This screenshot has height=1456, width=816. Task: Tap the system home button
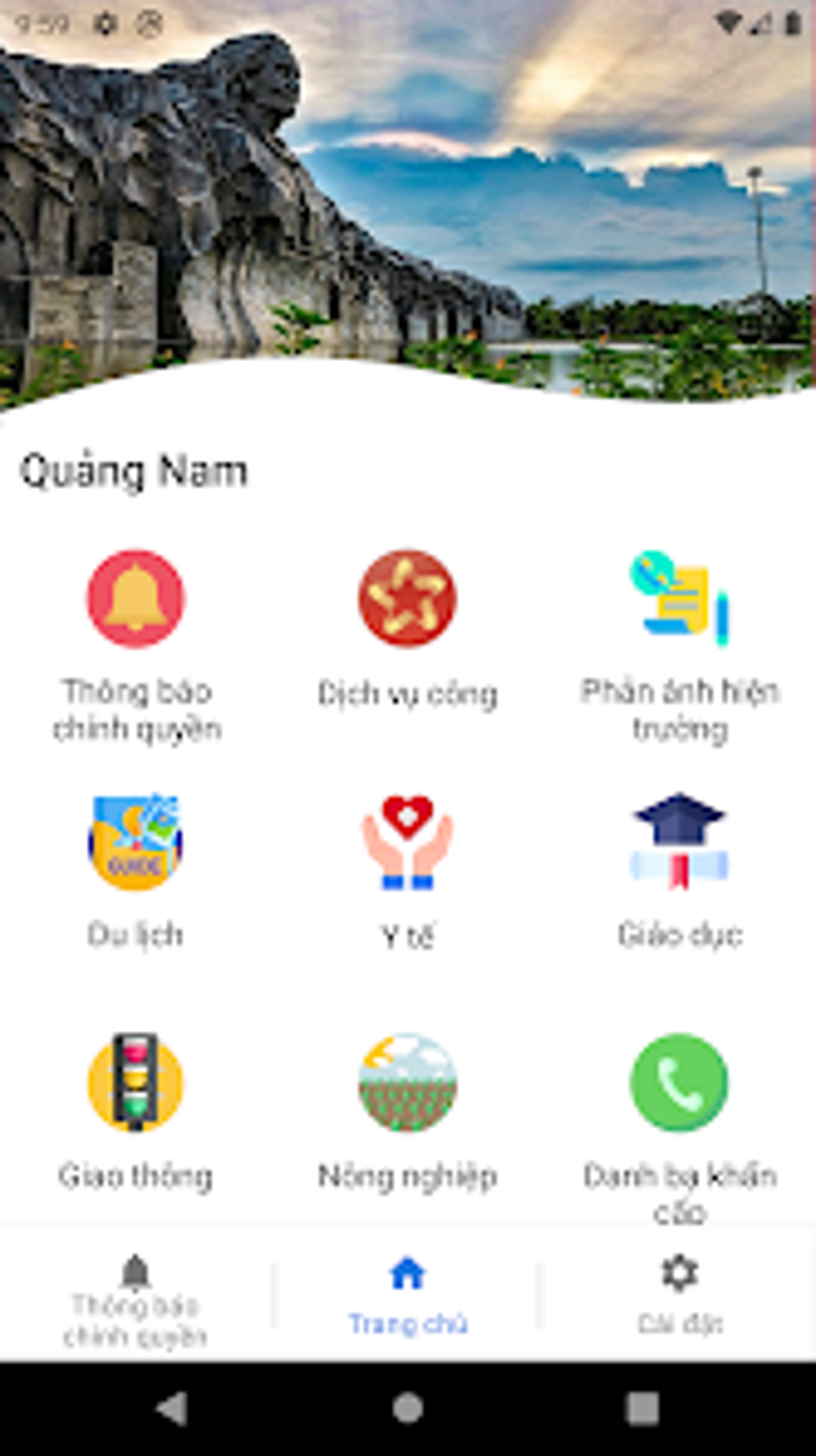[407, 1408]
